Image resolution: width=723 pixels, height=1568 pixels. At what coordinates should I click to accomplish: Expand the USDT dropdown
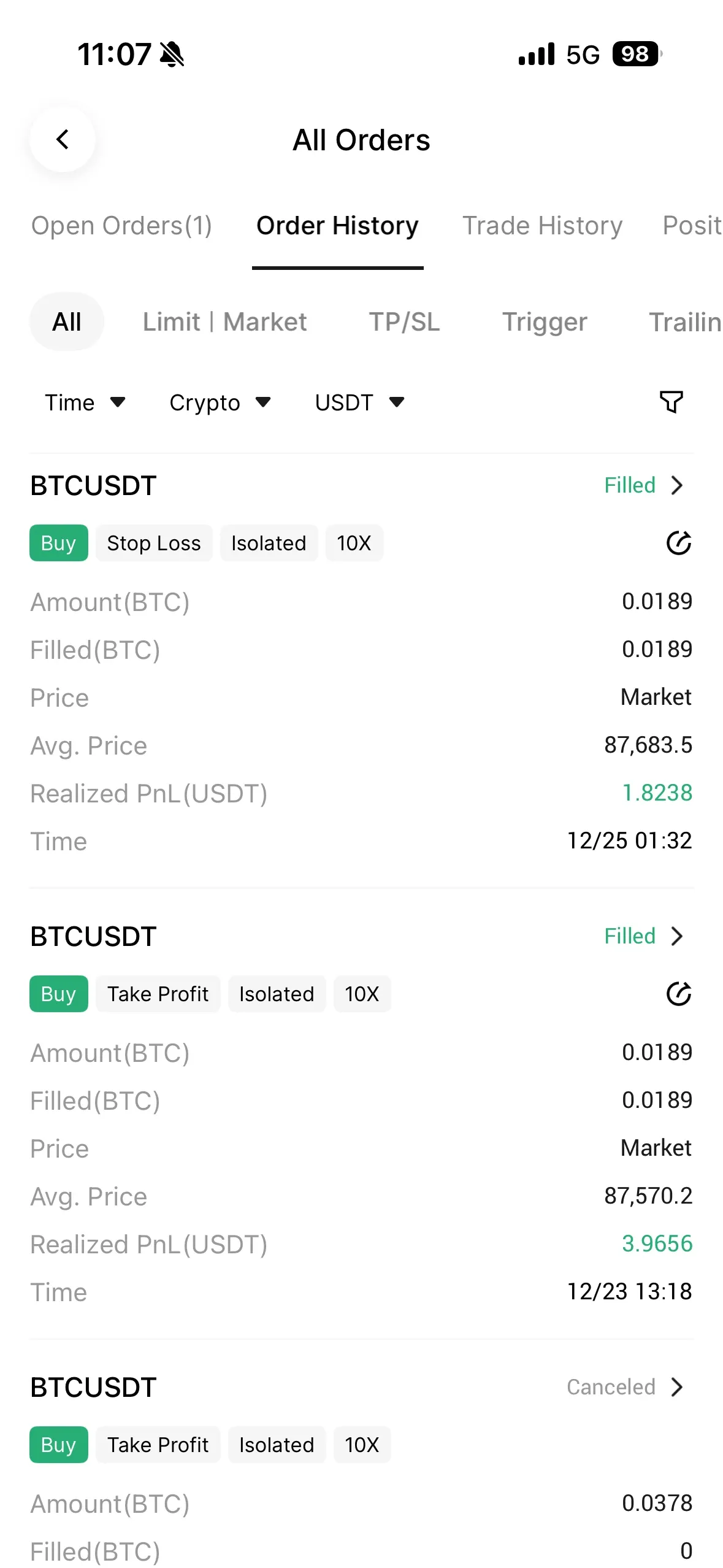point(359,403)
